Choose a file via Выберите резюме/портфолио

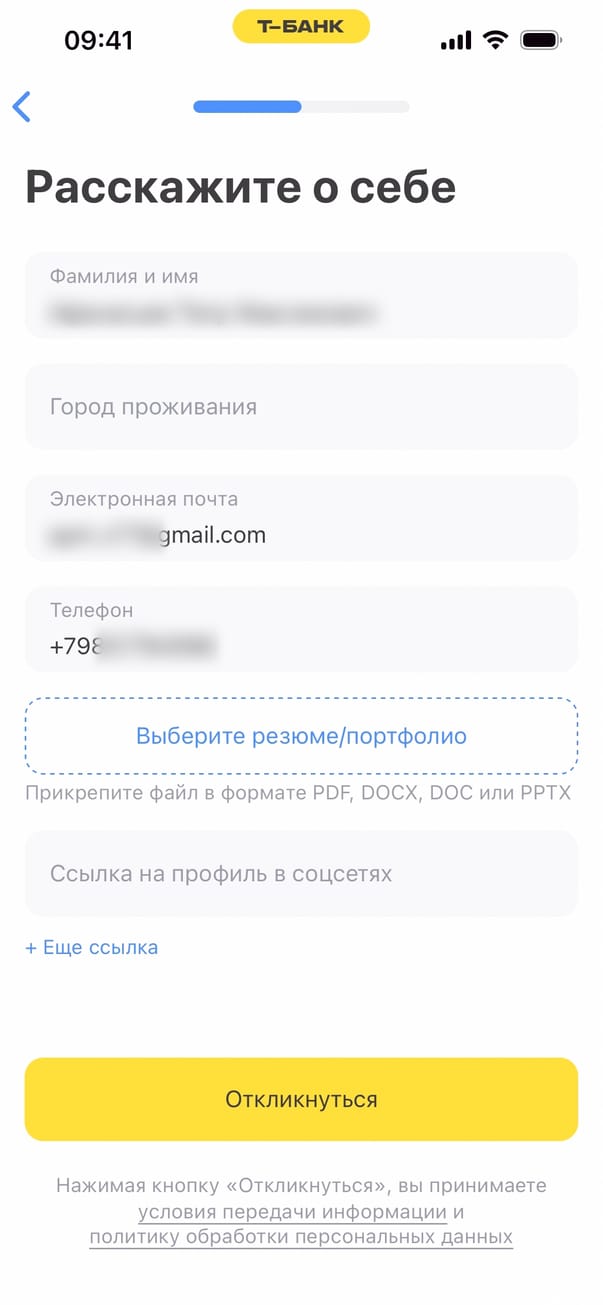tap(301, 737)
